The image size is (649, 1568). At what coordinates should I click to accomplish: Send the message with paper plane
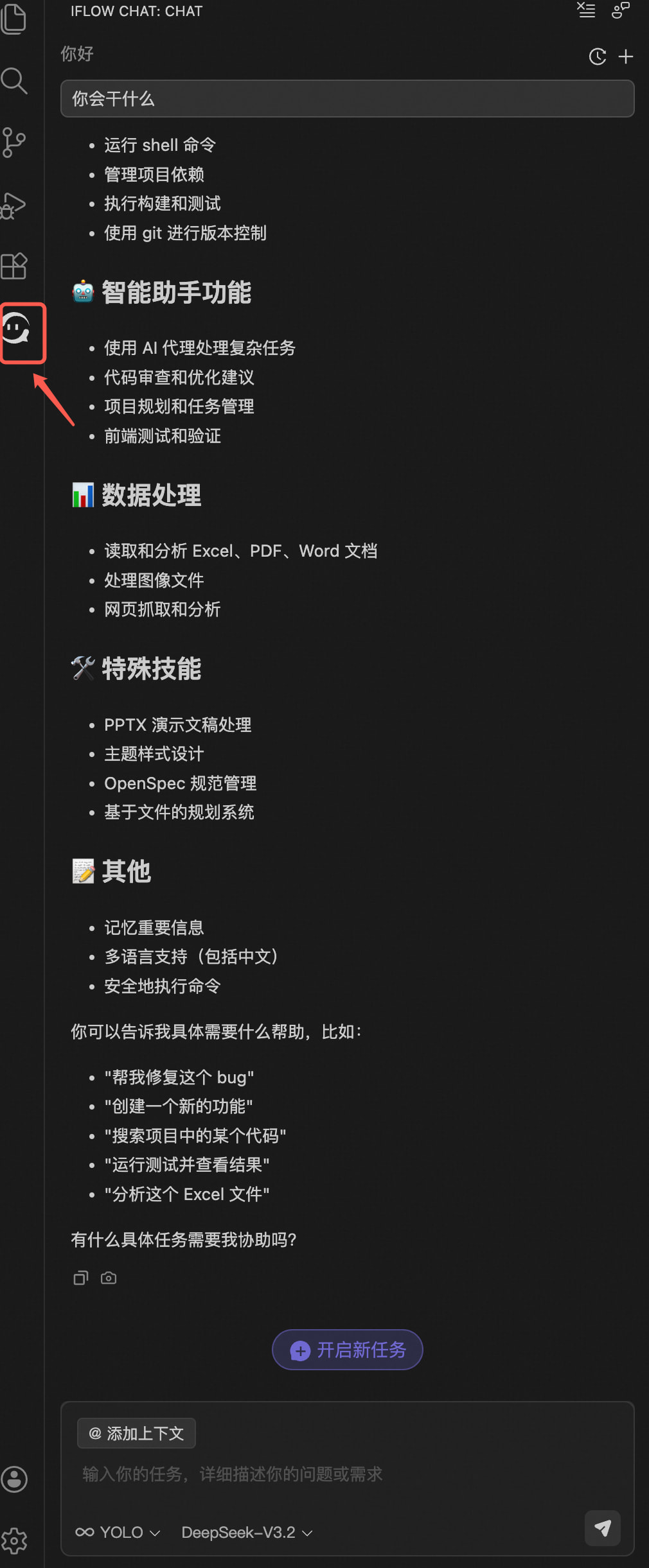[x=602, y=1528]
